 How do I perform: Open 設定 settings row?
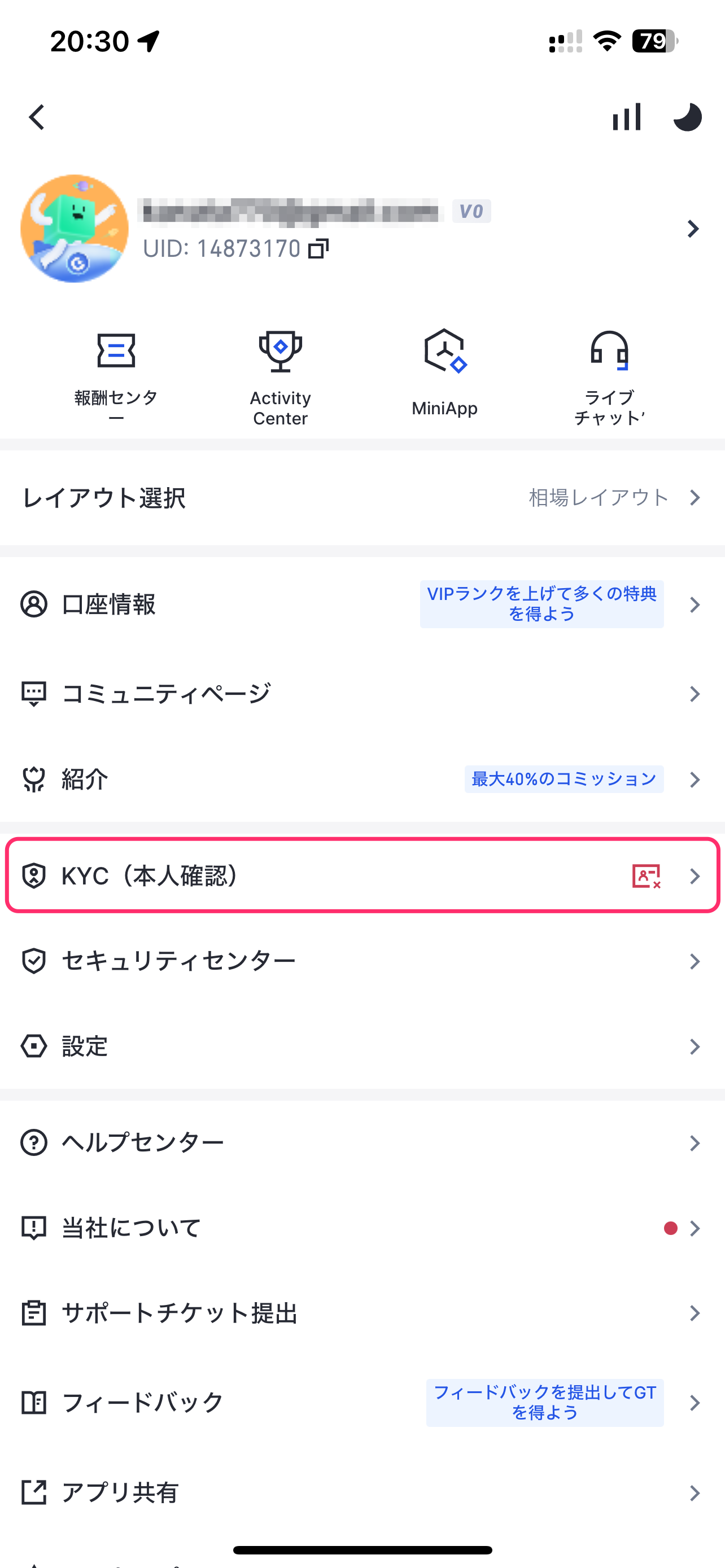pyautogui.click(x=362, y=1046)
